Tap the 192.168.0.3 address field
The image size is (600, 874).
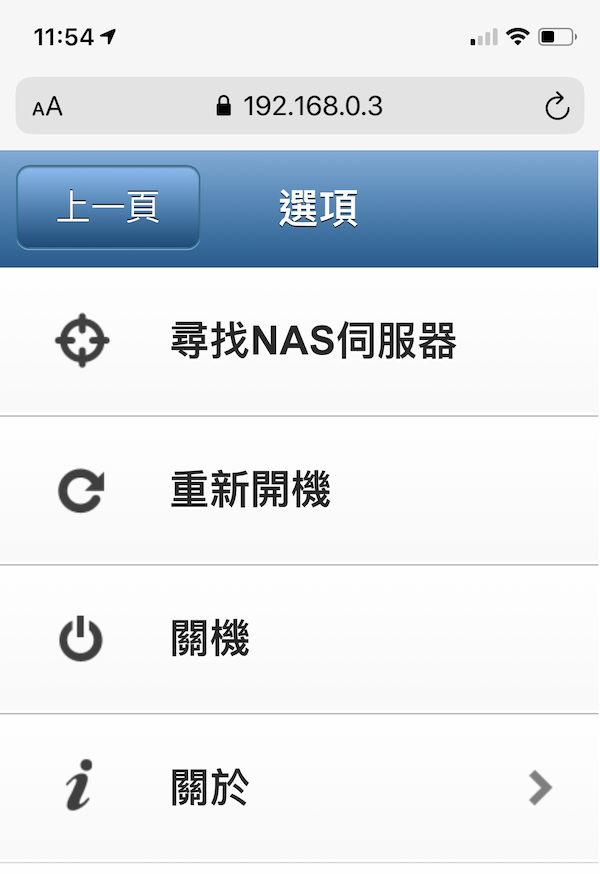click(300, 106)
